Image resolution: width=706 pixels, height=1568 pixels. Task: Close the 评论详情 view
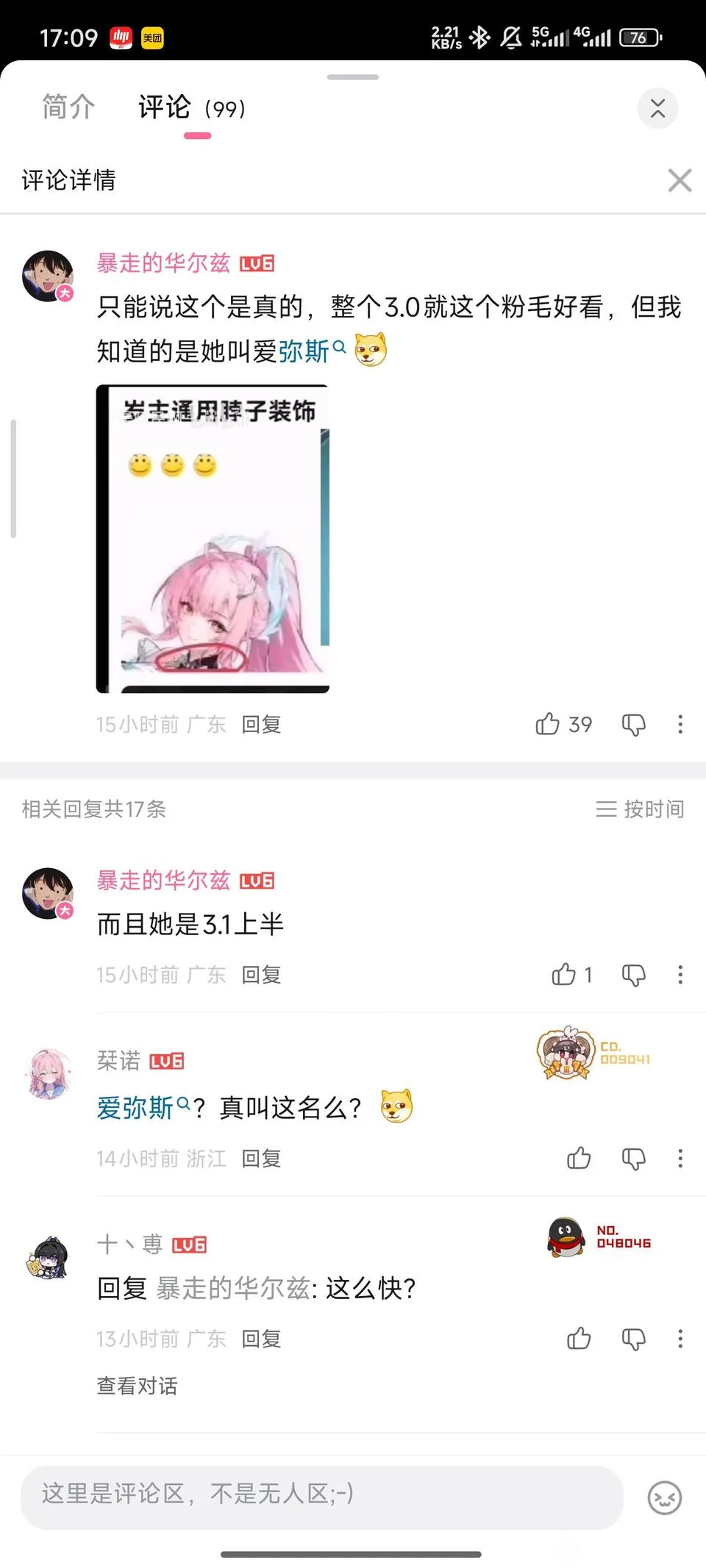pos(680,180)
